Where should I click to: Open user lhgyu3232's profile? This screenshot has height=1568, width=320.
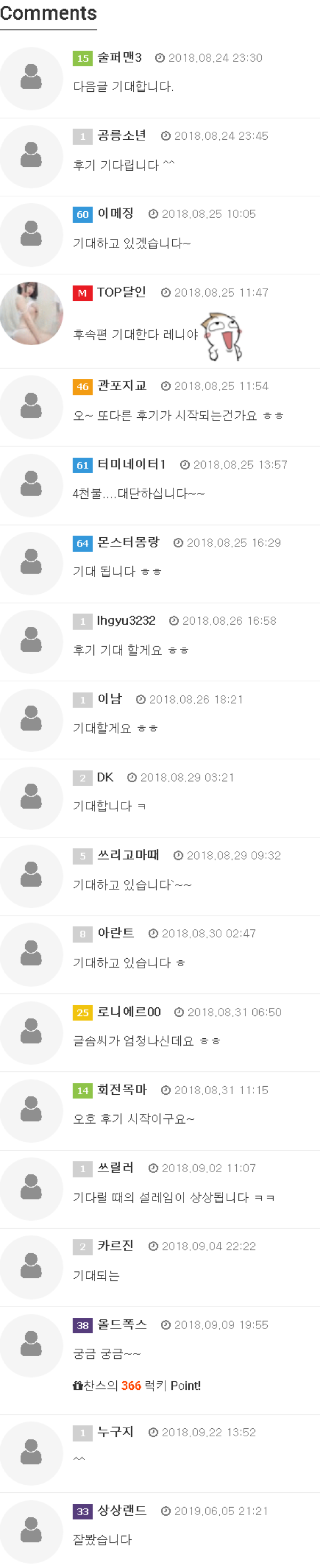pyautogui.click(x=126, y=620)
